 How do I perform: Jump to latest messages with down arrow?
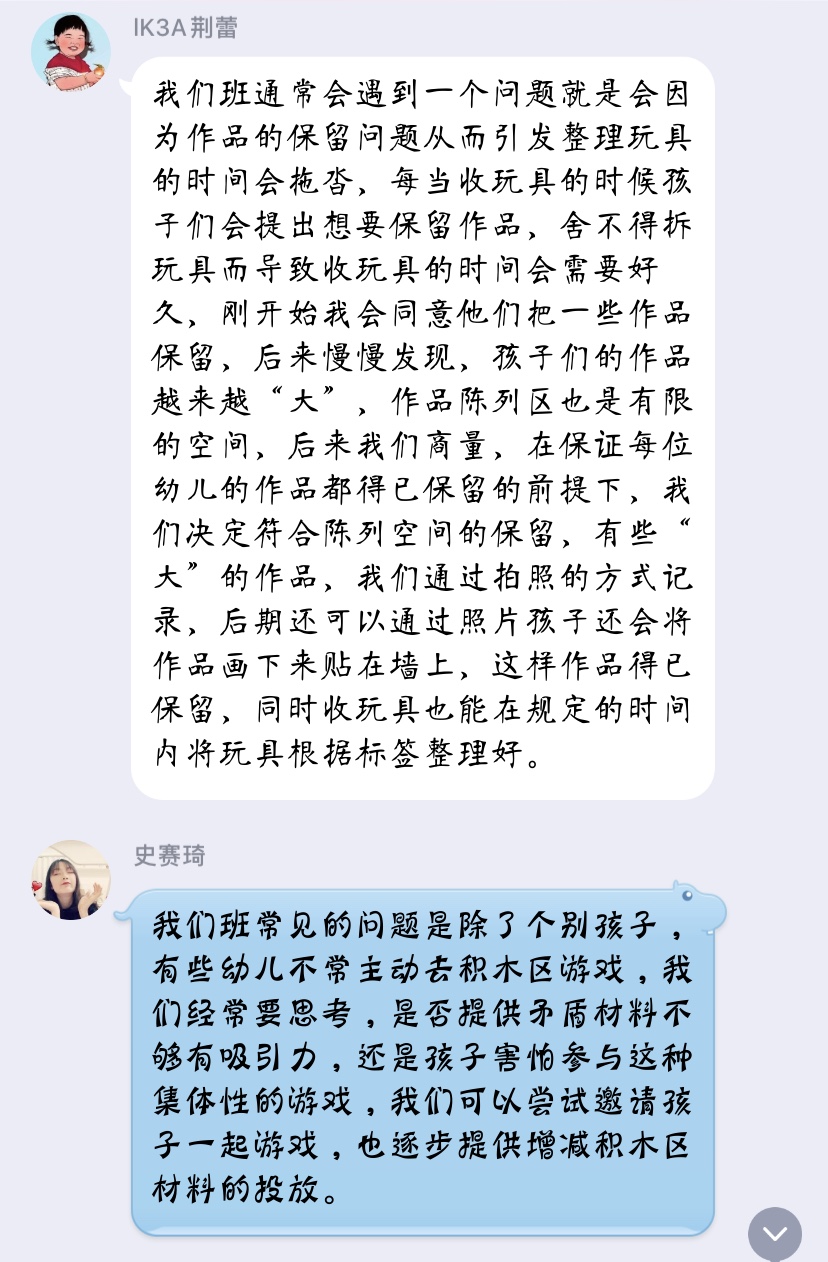pos(775,1234)
